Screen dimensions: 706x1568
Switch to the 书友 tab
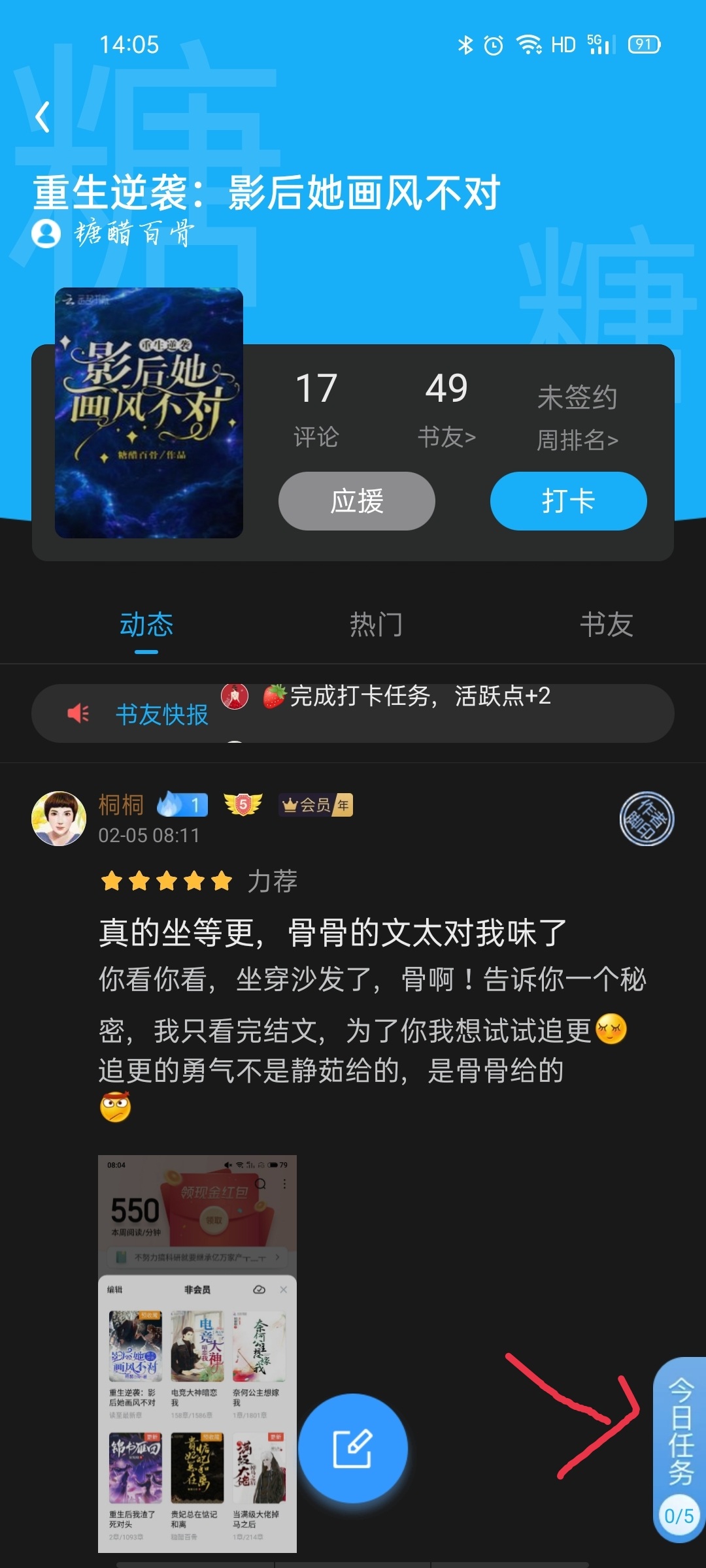point(606,625)
